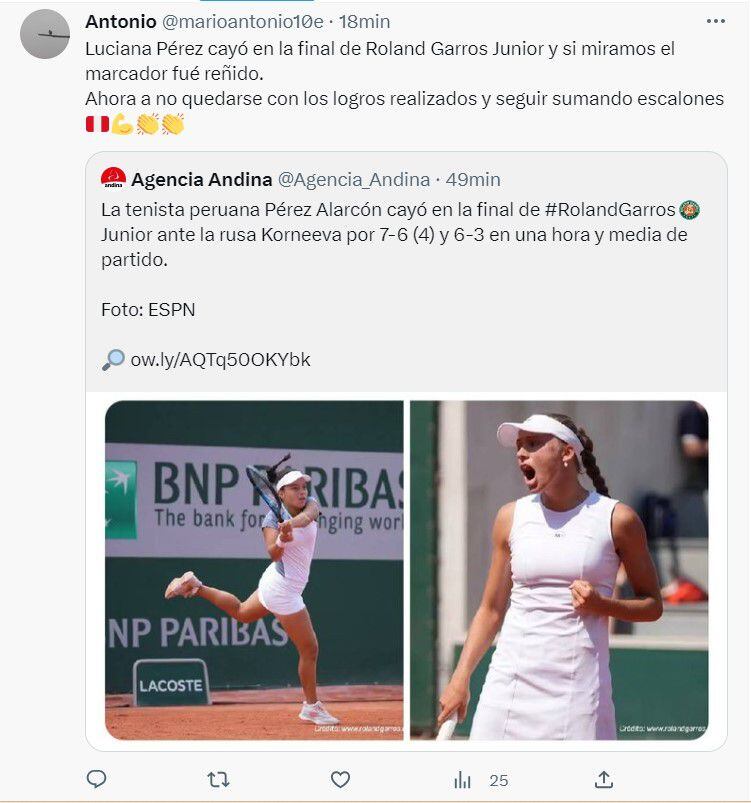Open Antonio's profile picture
Viewport: 751px width, 803px height.
pyautogui.click(x=45, y=34)
